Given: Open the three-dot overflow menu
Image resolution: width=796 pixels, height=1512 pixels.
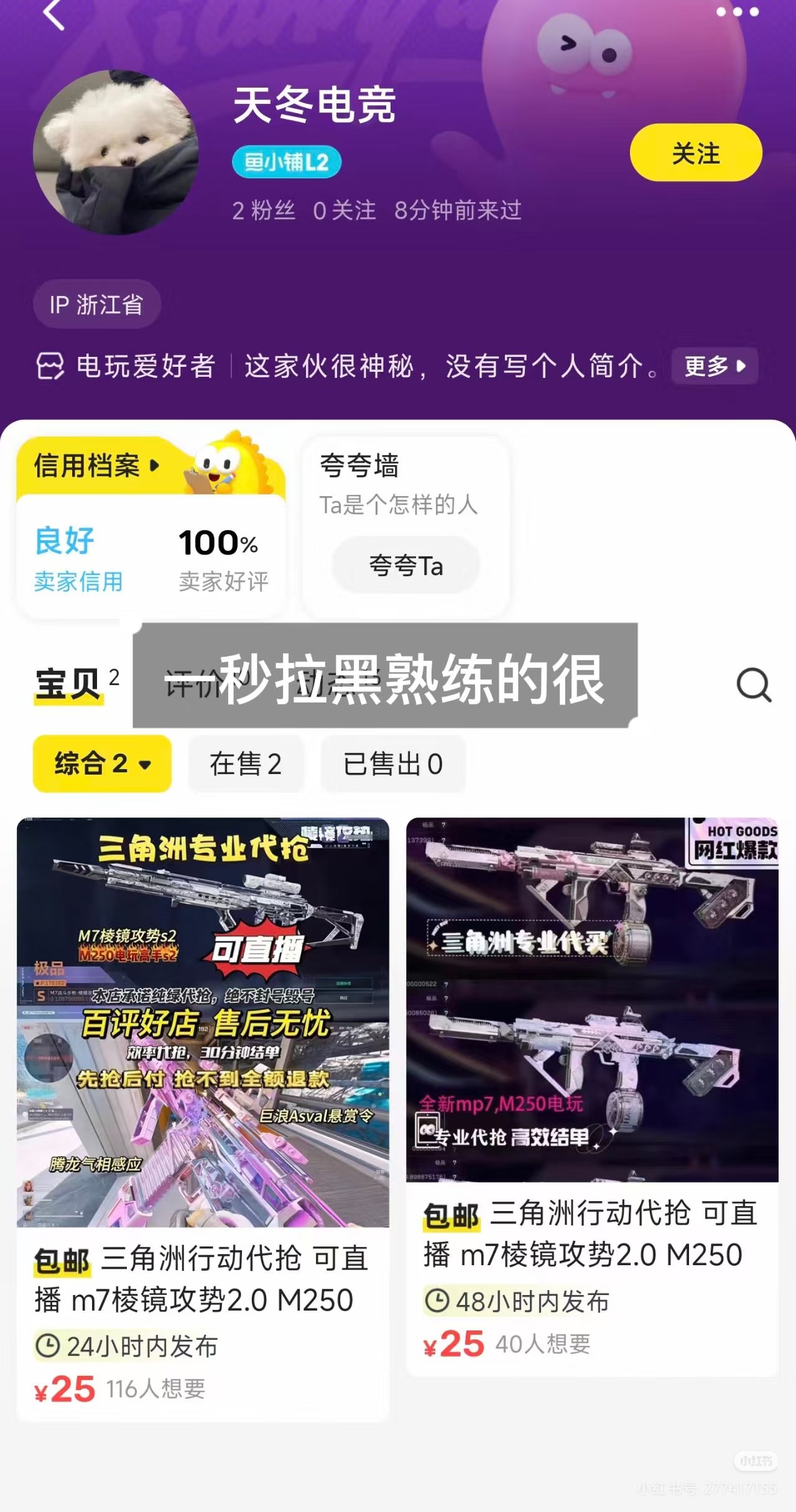Looking at the screenshot, I should (x=737, y=12).
